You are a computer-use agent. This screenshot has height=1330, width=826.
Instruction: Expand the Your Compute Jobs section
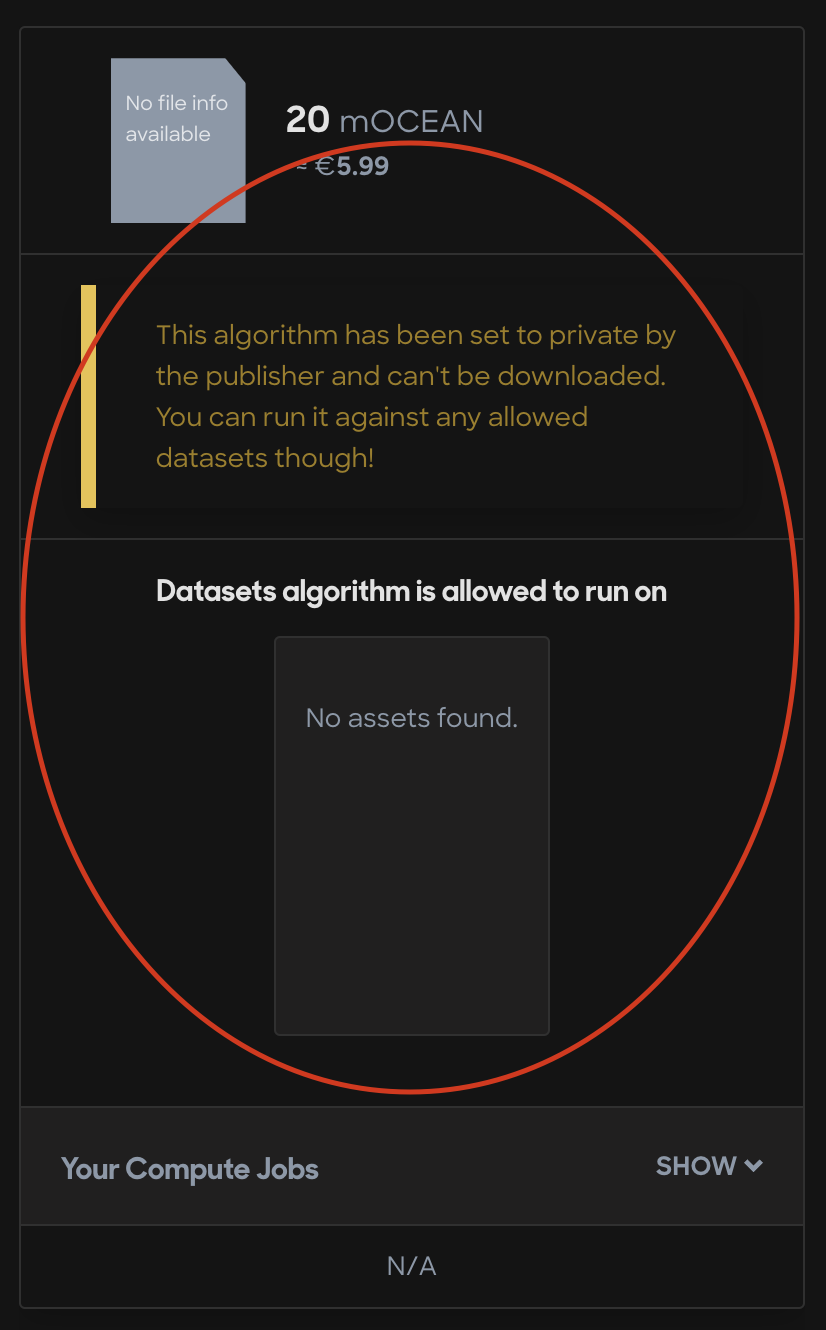(x=709, y=1166)
